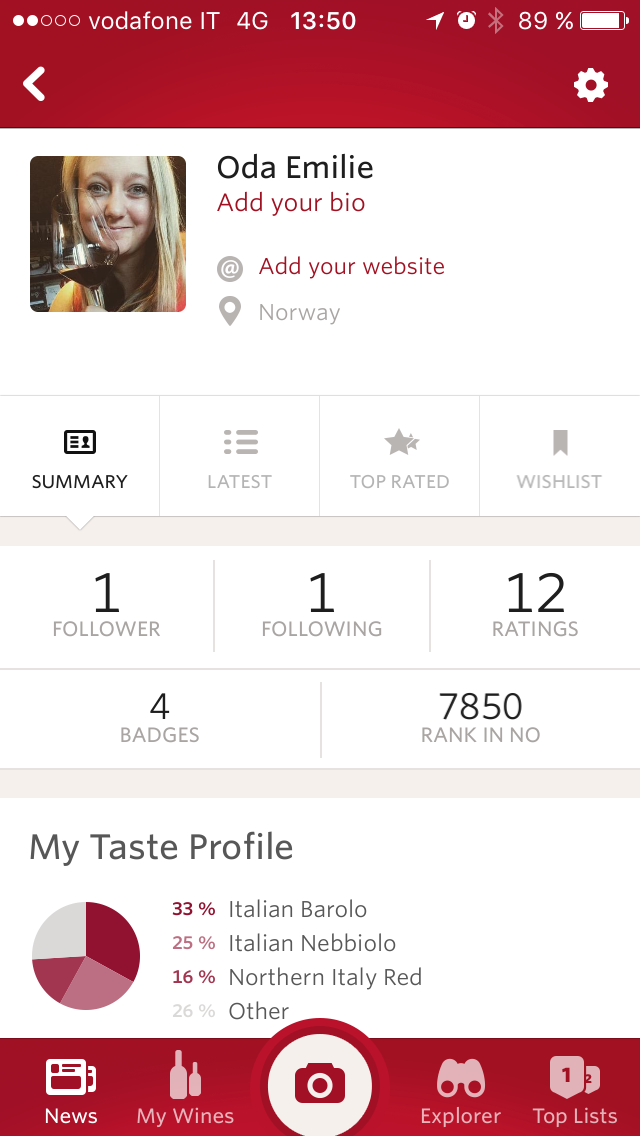Screen dimensions: 640x1136
Task: View the 1 Following list
Action: (321, 607)
